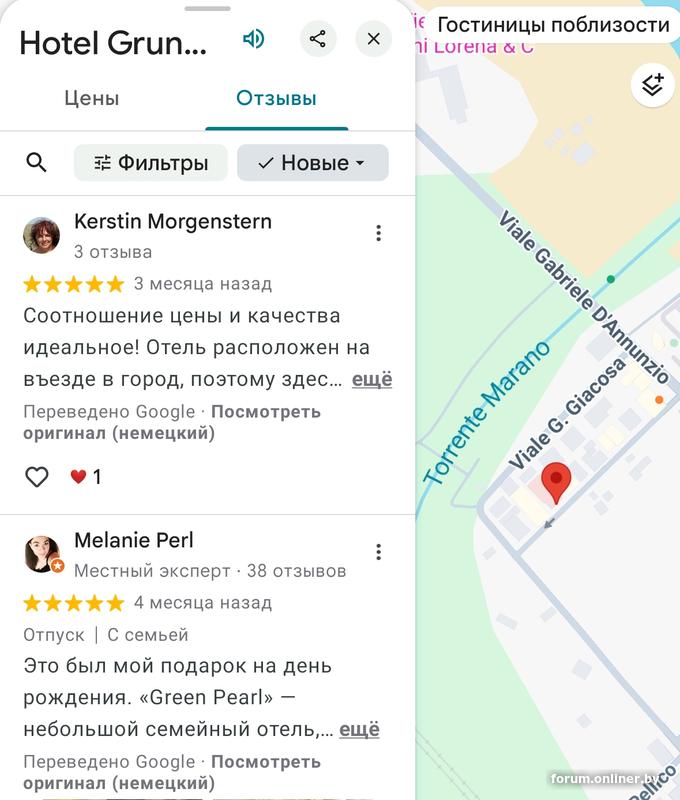Switch to the Цены tab
This screenshot has width=680, height=800.
(92, 99)
